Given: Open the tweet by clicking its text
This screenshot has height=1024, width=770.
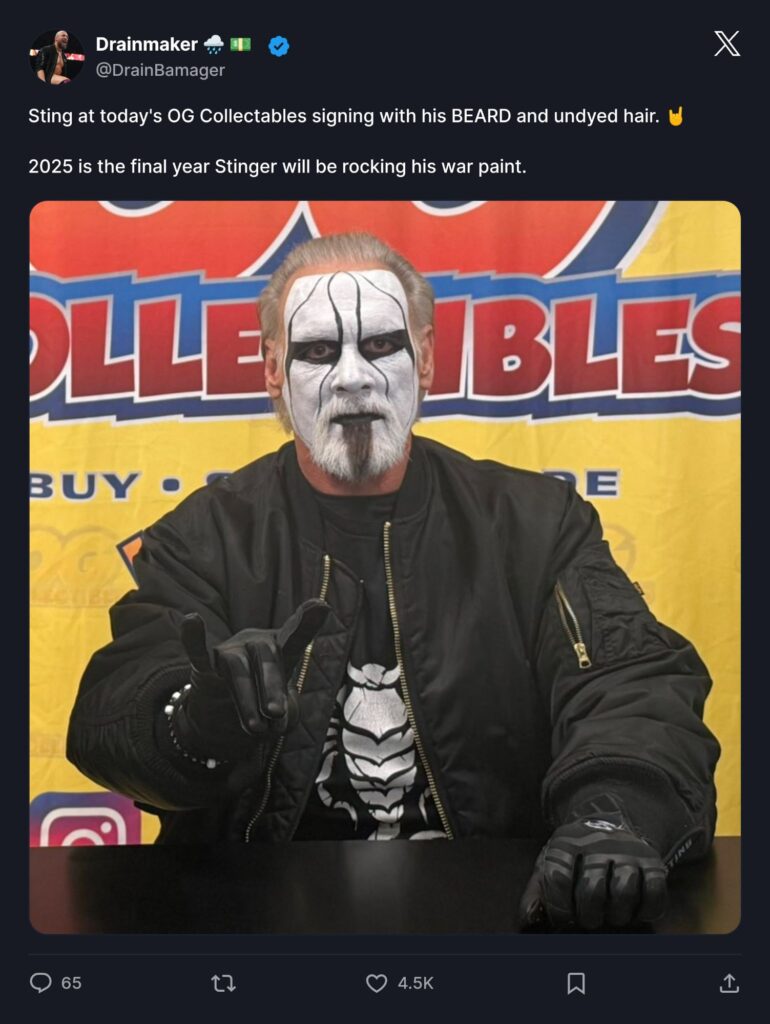Looking at the screenshot, I should coord(300,117).
